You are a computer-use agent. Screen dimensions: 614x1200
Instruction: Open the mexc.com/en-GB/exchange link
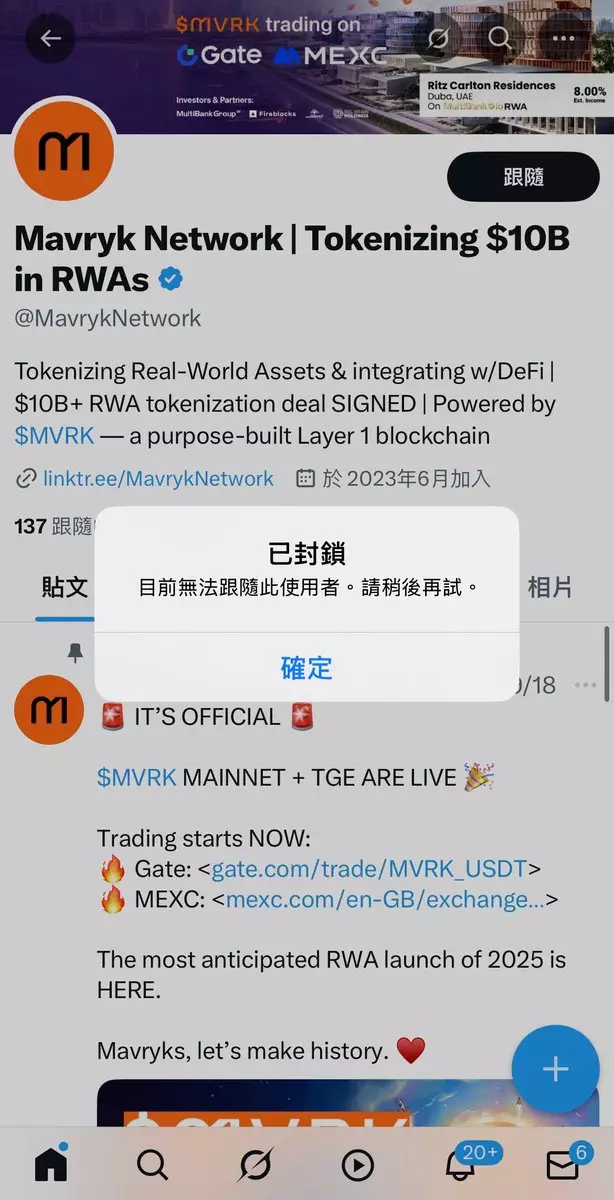point(385,899)
